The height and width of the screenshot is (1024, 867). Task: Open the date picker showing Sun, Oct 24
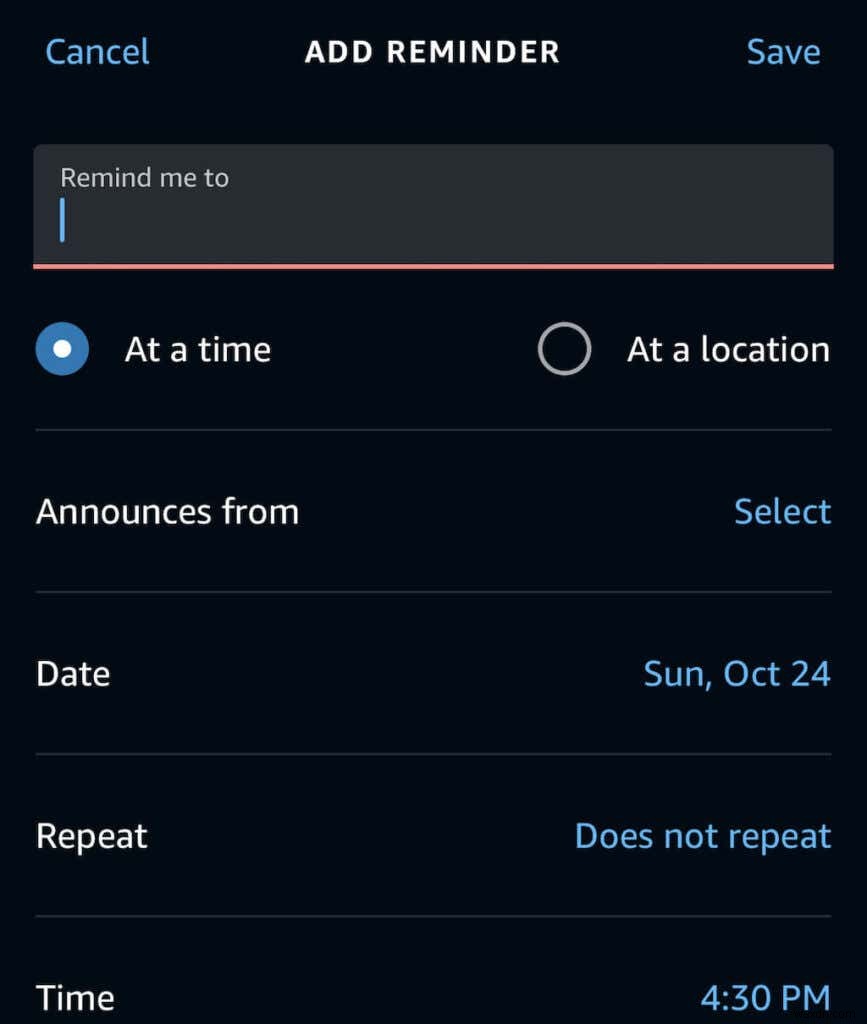point(736,674)
